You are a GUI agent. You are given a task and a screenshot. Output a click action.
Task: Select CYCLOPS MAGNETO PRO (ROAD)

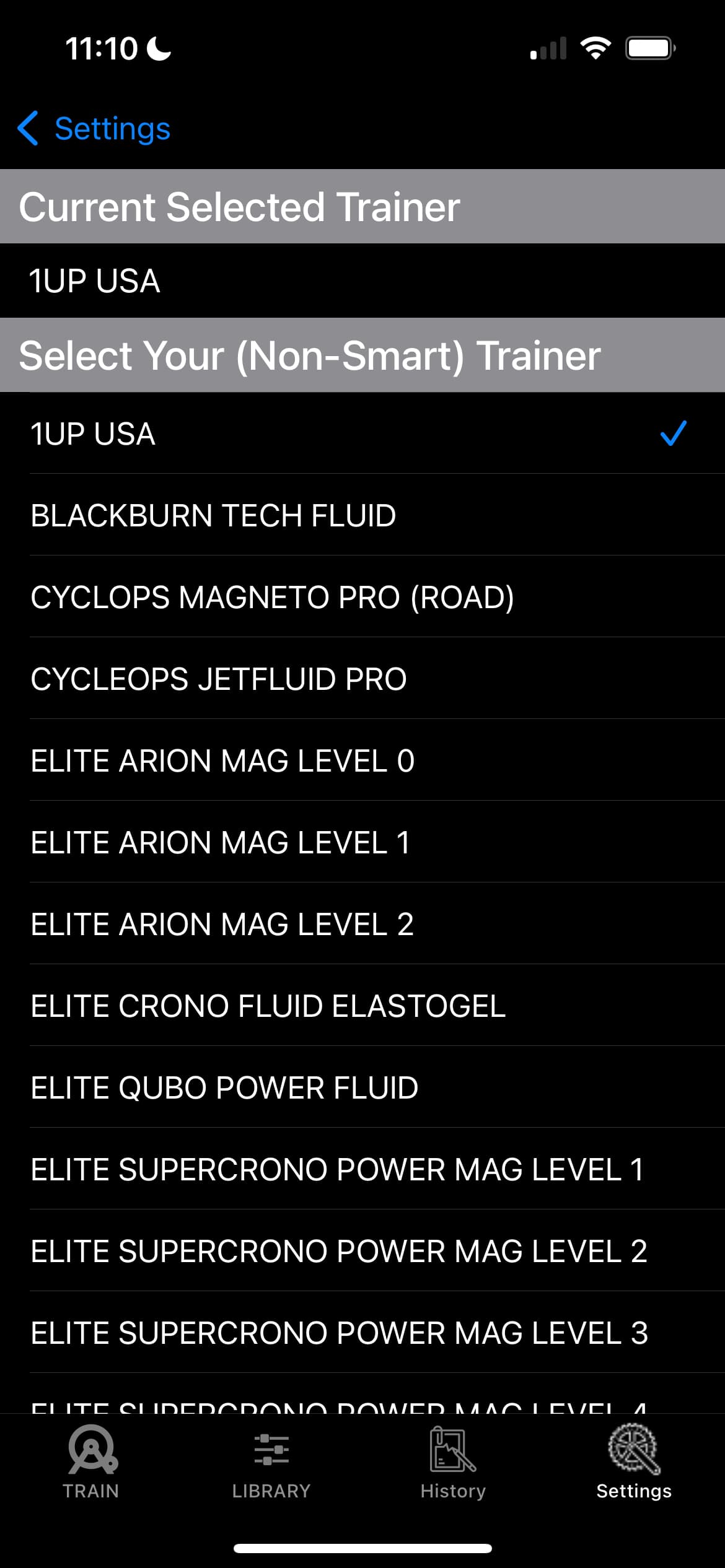[x=362, y=597]
